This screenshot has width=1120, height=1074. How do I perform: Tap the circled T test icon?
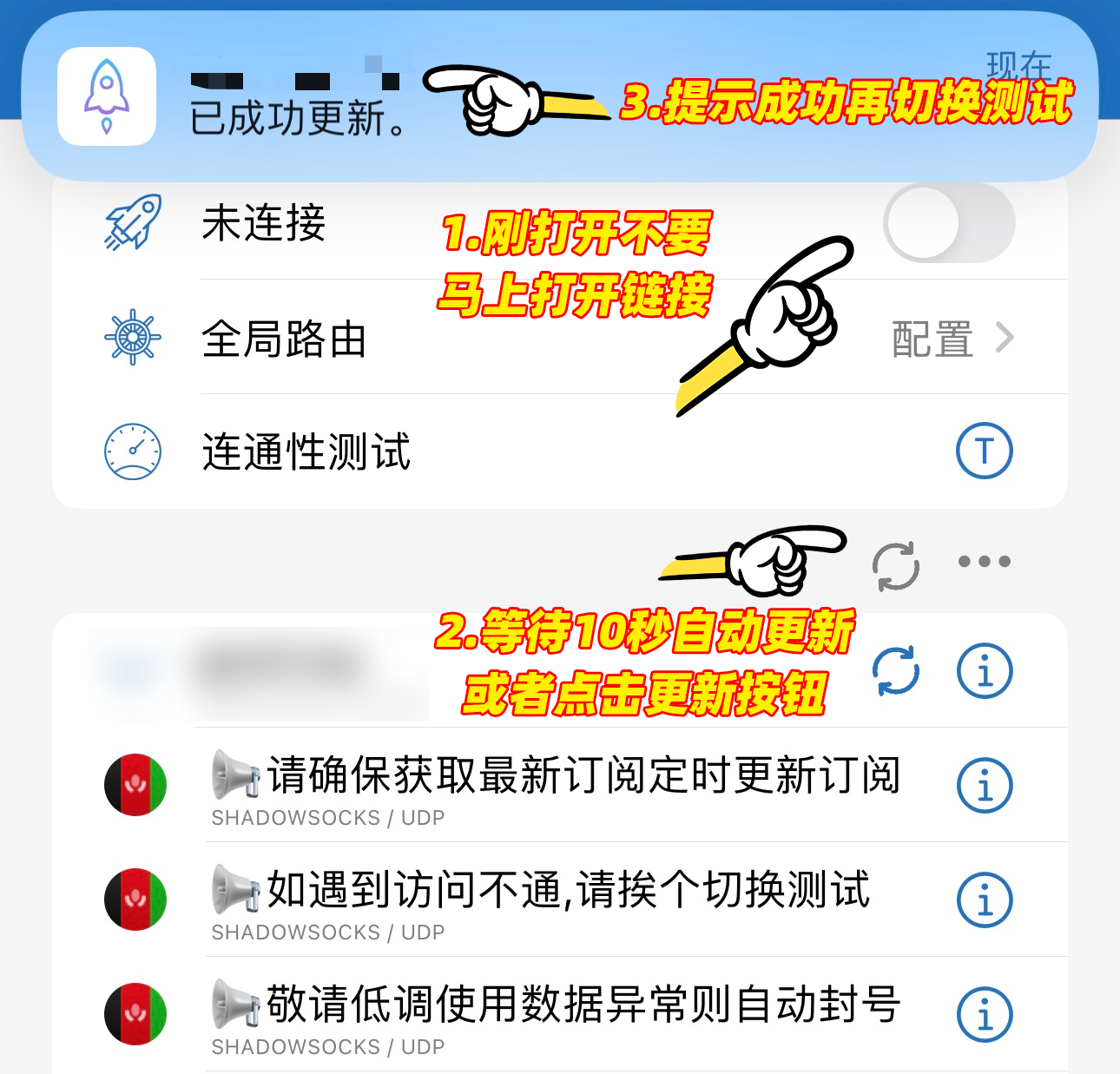984,451
